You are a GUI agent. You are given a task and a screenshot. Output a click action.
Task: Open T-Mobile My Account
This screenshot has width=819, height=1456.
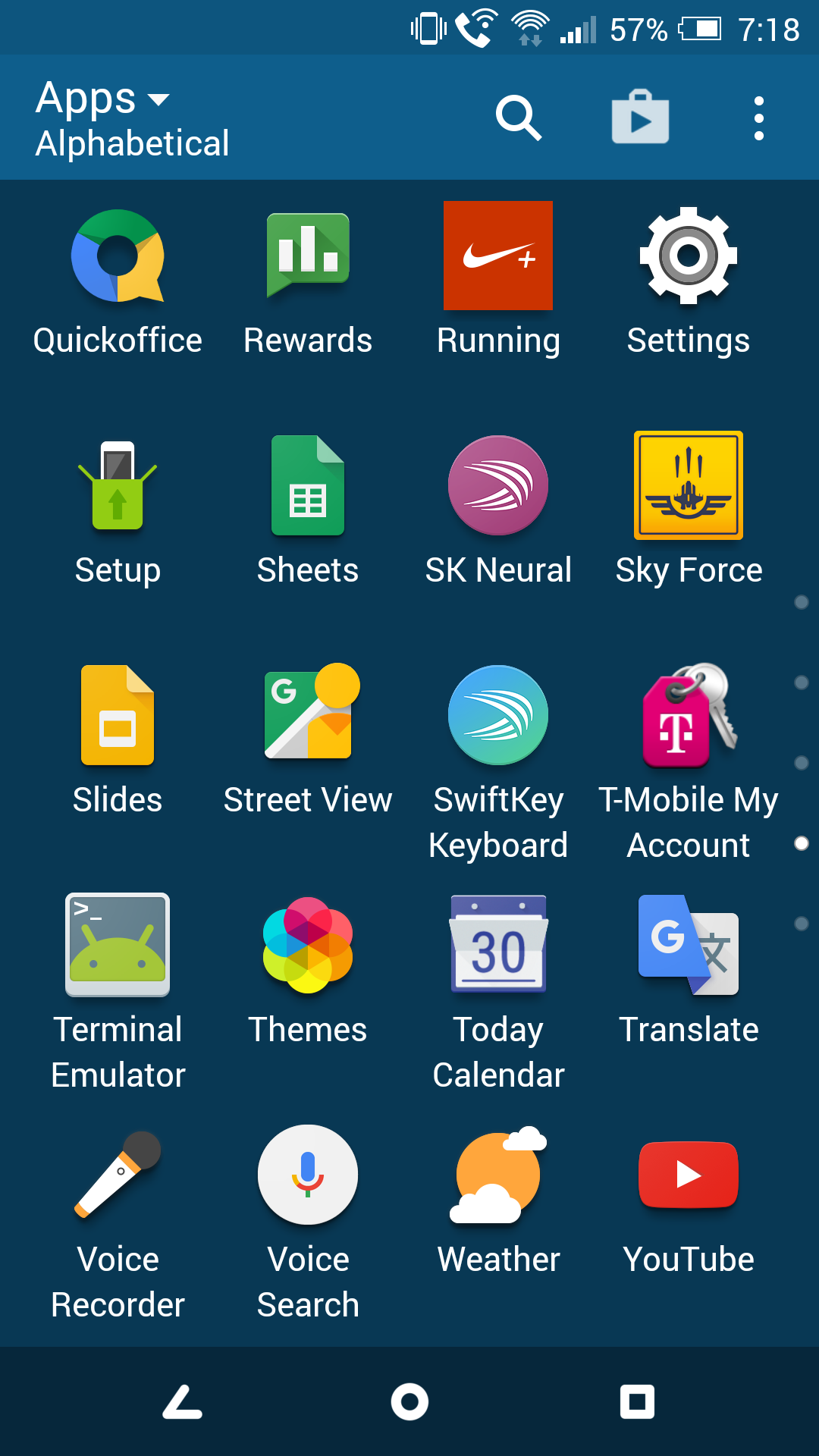click(689, 716)
